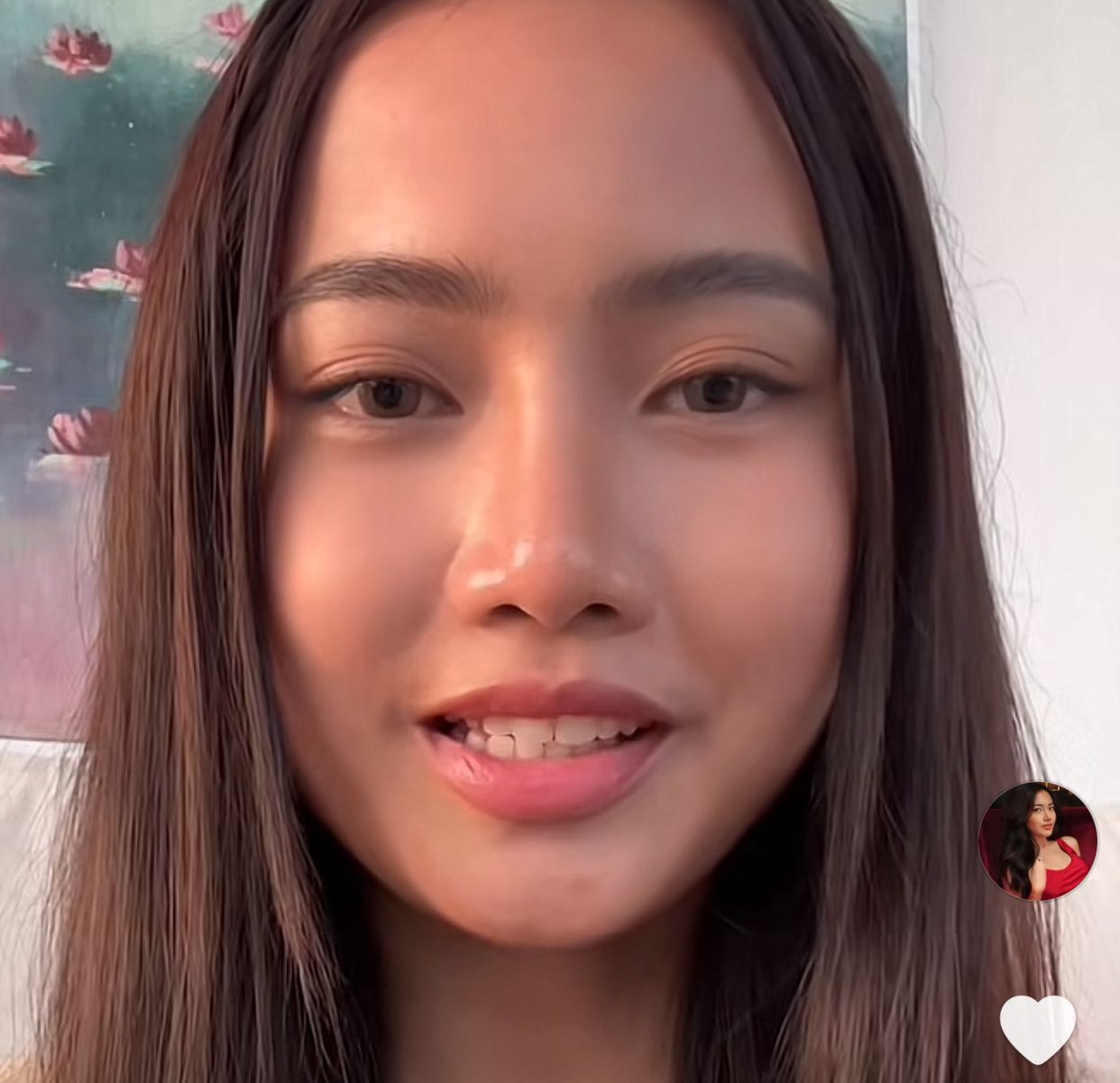The image size is (1120, 1083).
Task: Open the creator's profile picture in red
Action: pos(1038,841)
